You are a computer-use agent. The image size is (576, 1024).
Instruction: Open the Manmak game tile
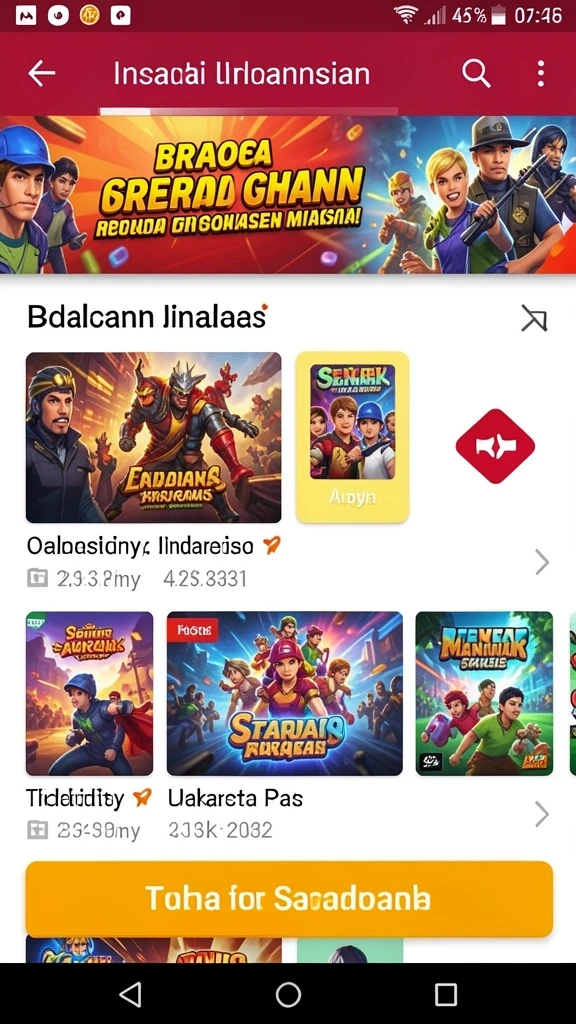(484, 694)
